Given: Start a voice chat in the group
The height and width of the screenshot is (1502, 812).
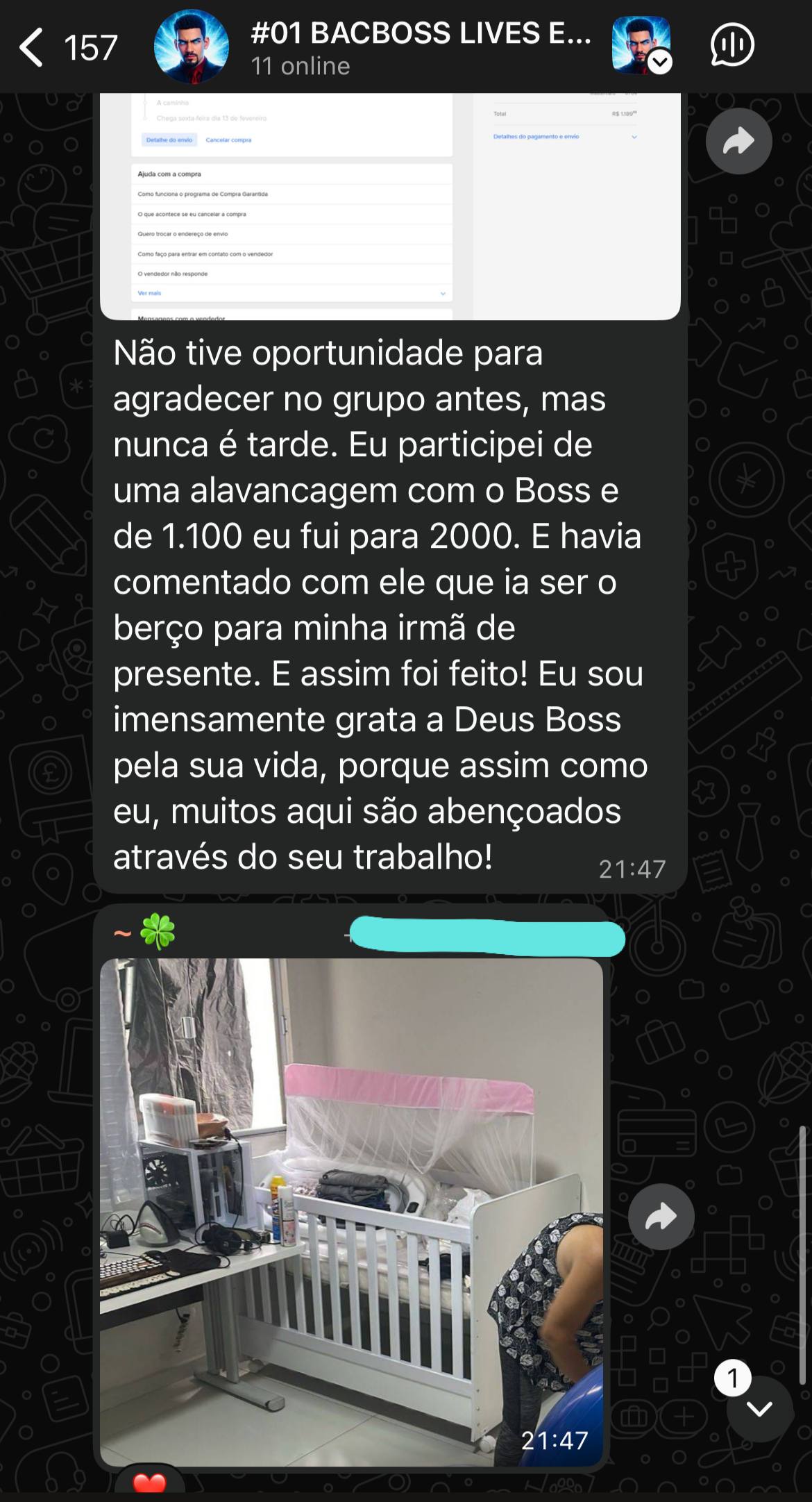Looking at the screenshot, I should point(732,46).
